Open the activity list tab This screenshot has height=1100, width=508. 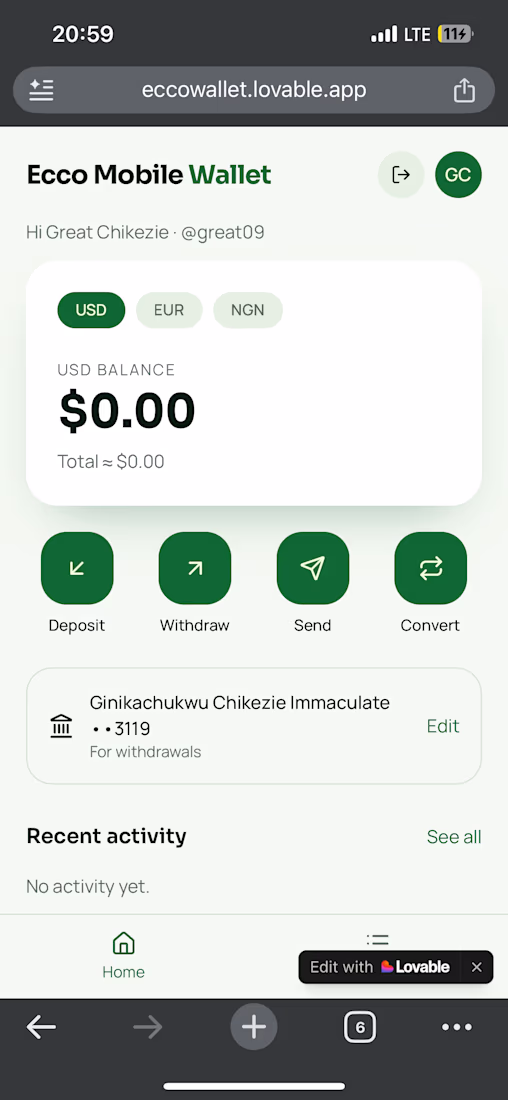pyautogui.click(x=377, y=940)
